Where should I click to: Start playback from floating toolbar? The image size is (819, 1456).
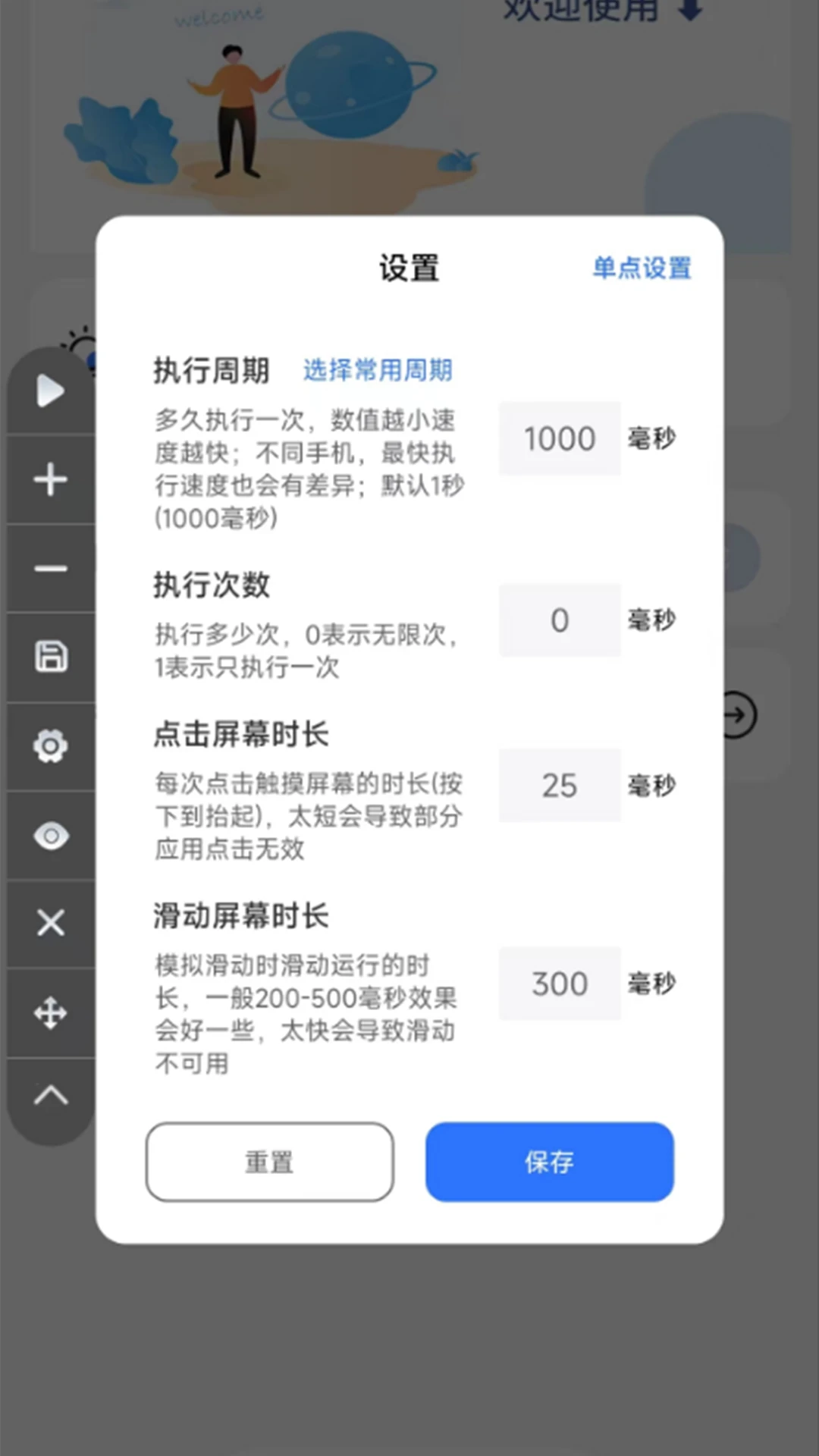pos(51,391)
